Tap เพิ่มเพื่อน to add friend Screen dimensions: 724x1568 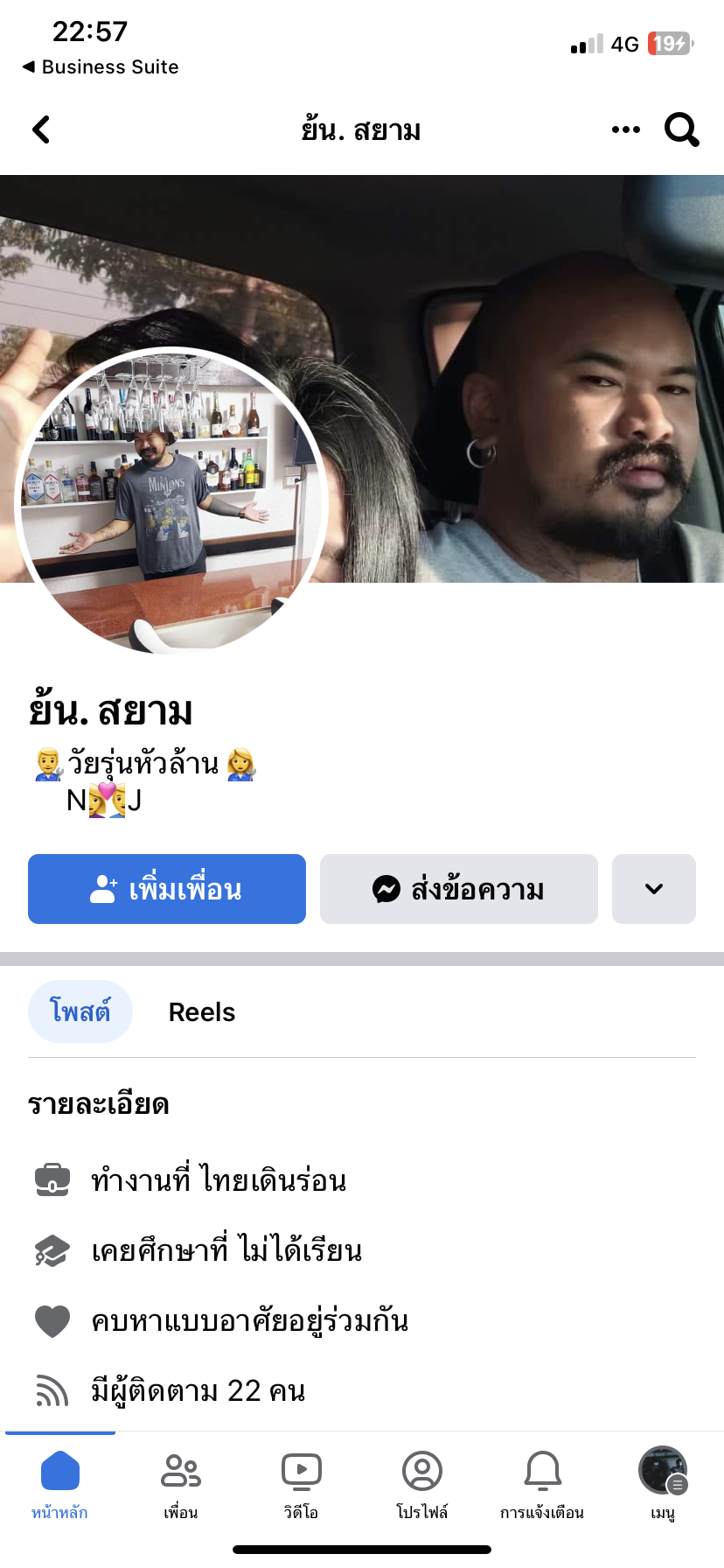point(167,889)
